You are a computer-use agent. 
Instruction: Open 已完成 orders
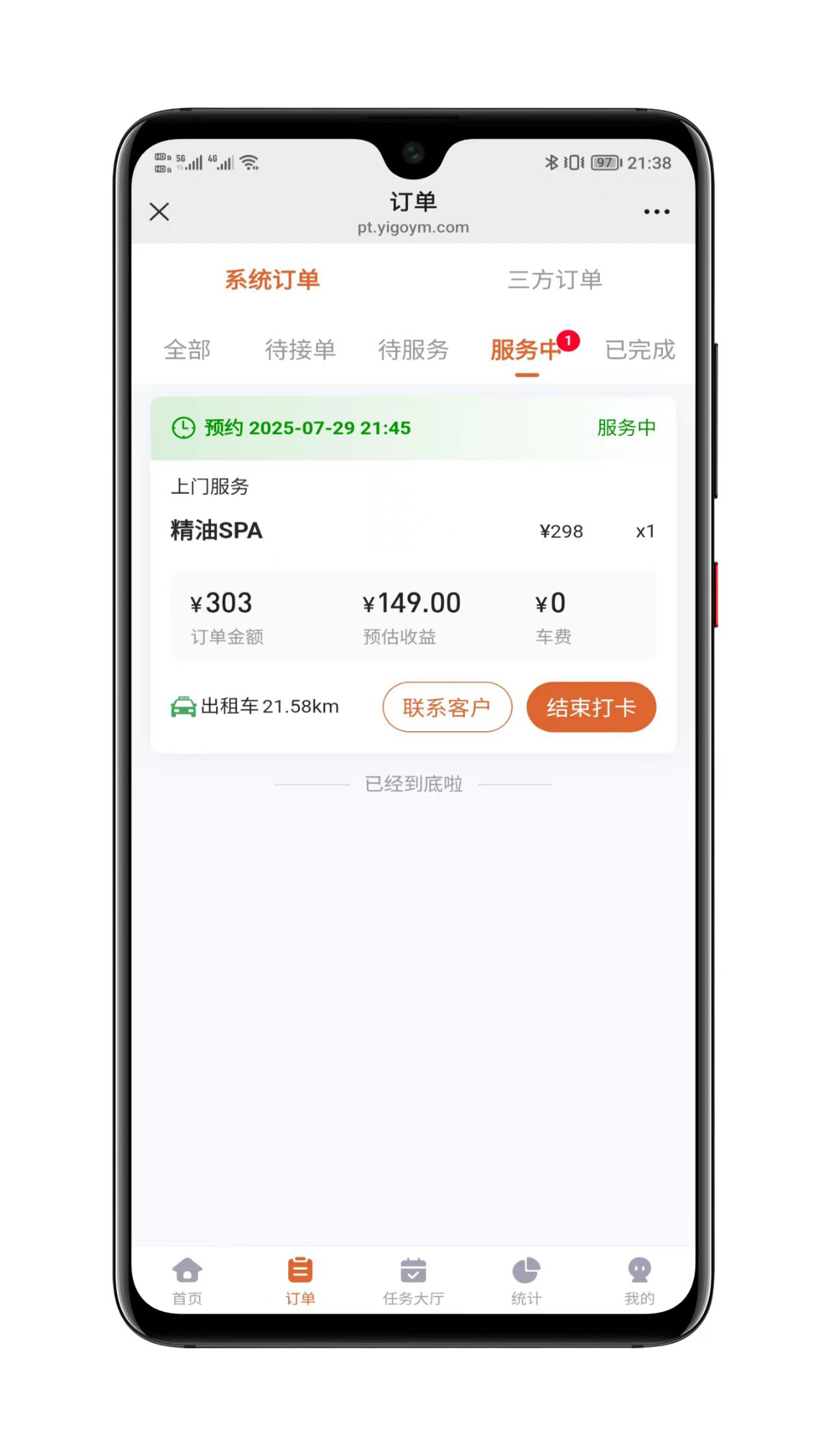[639, 350]
